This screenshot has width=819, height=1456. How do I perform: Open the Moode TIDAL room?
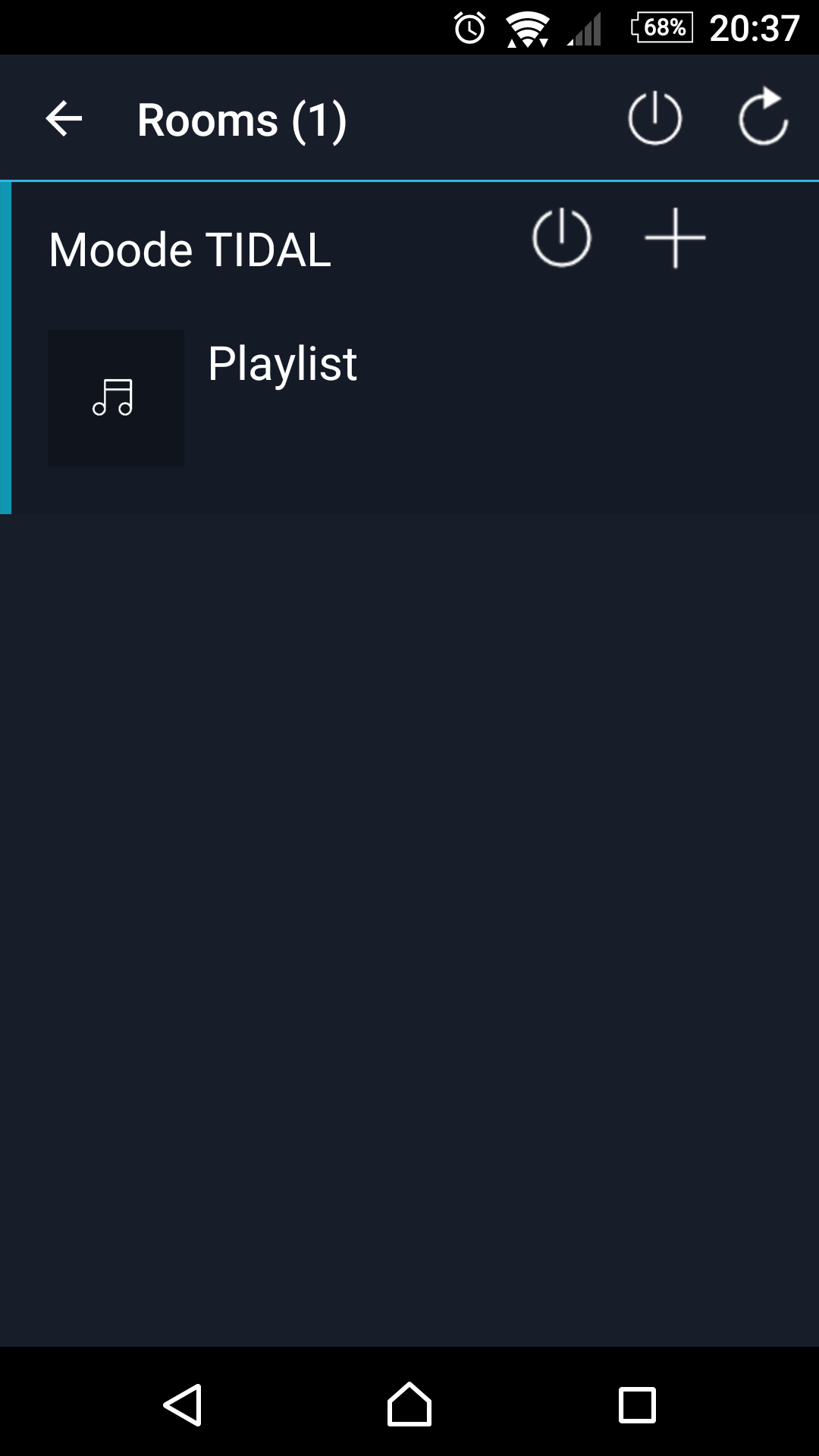(x=190, y=250)
